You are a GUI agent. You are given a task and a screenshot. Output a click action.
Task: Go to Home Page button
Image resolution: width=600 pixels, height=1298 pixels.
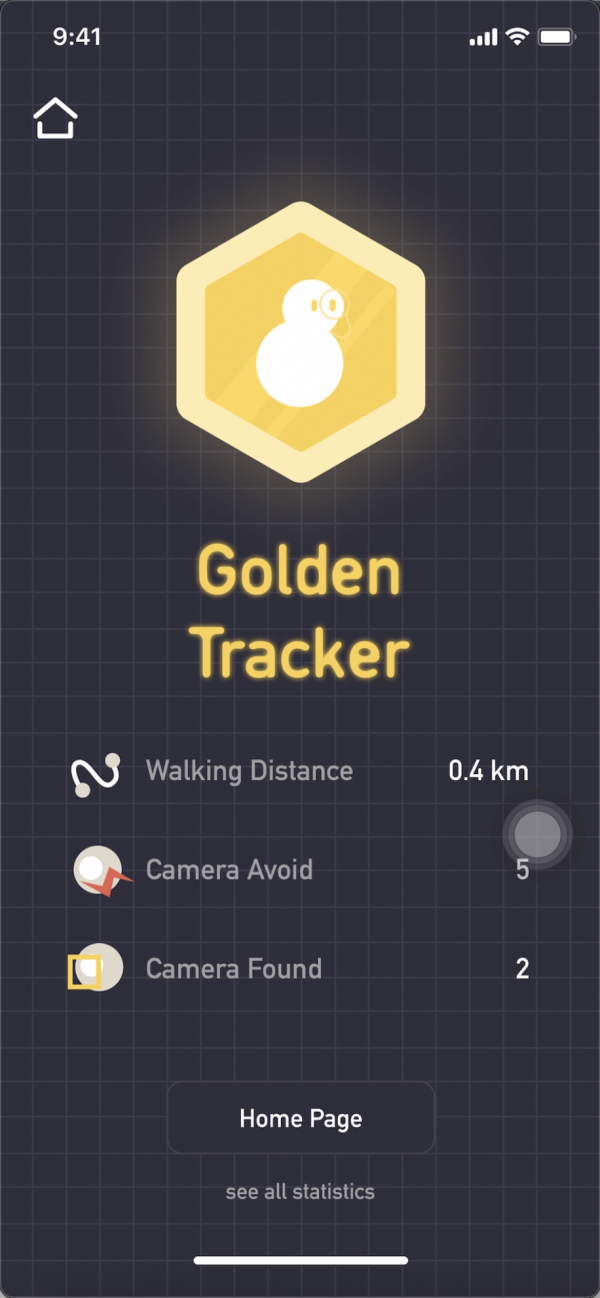point(300,1117)
